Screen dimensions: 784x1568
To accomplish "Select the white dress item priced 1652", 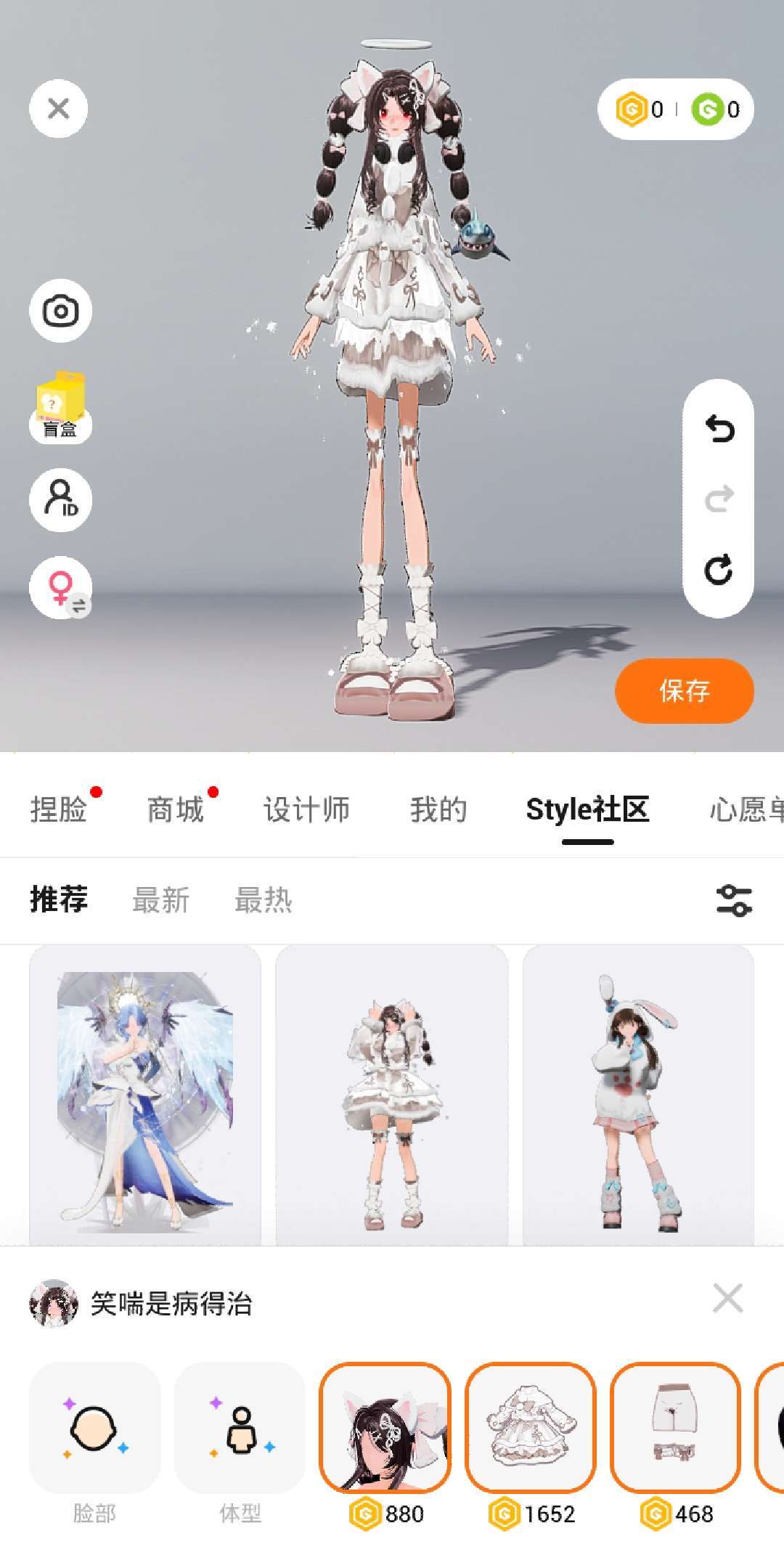I will pos(530,1427).
